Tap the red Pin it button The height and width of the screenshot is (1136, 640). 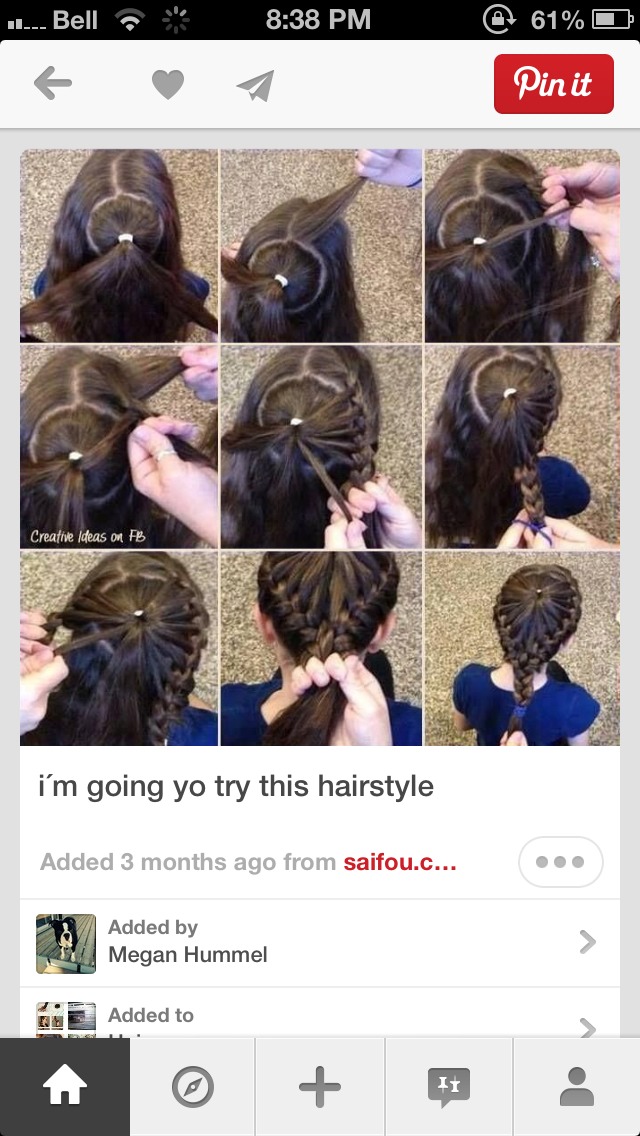click(553, 84)
